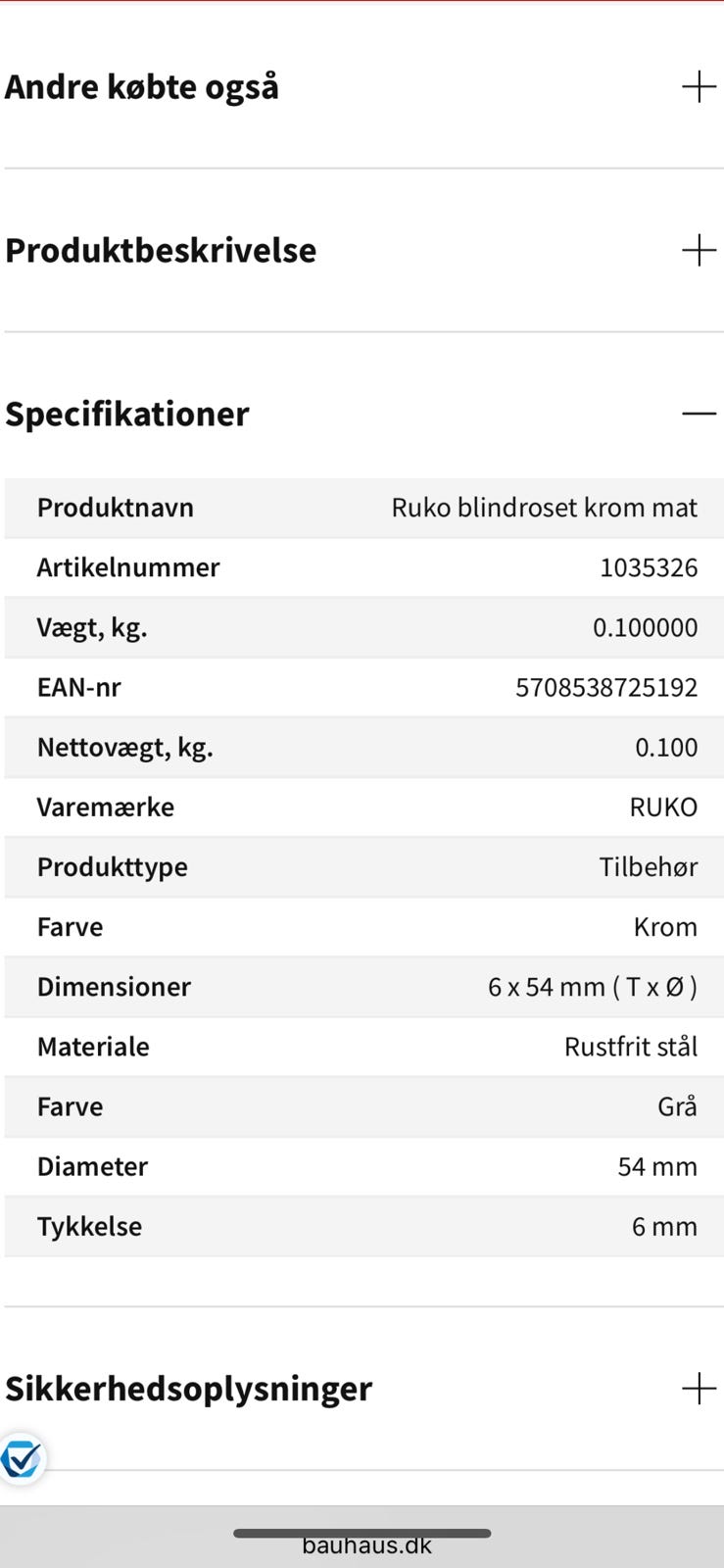Click the Materiale value "Rustfrit stål"
The image size is (724, 1568).
point(631,1047)
